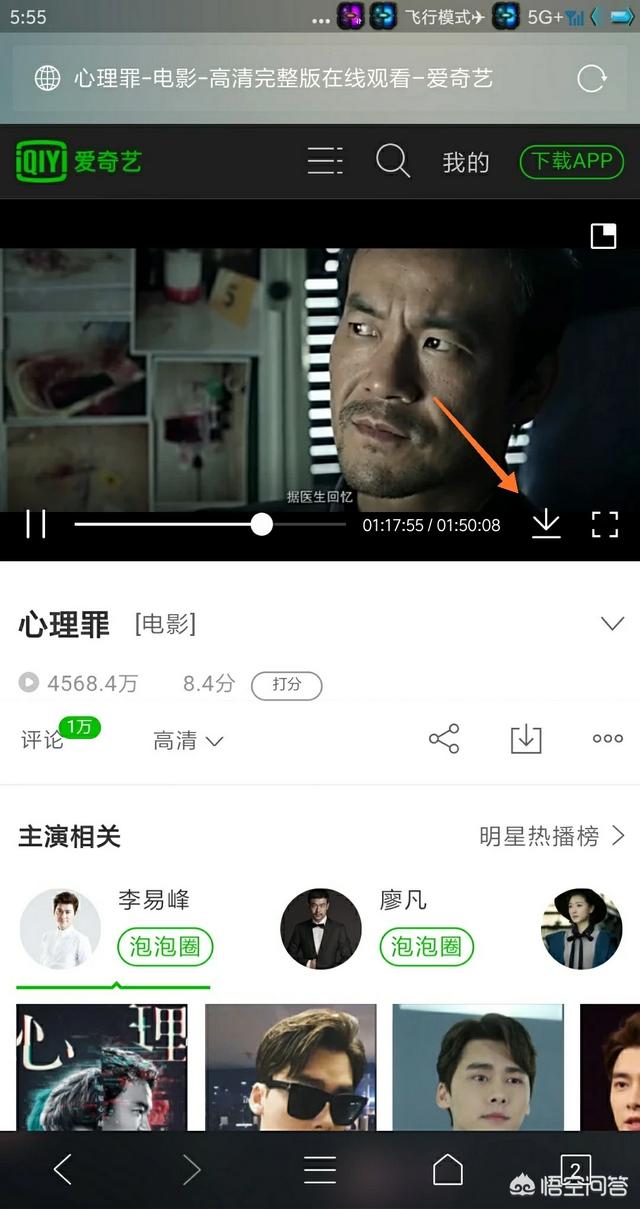
Task: Tap the video progress slider
Action: tap(262, 524)
